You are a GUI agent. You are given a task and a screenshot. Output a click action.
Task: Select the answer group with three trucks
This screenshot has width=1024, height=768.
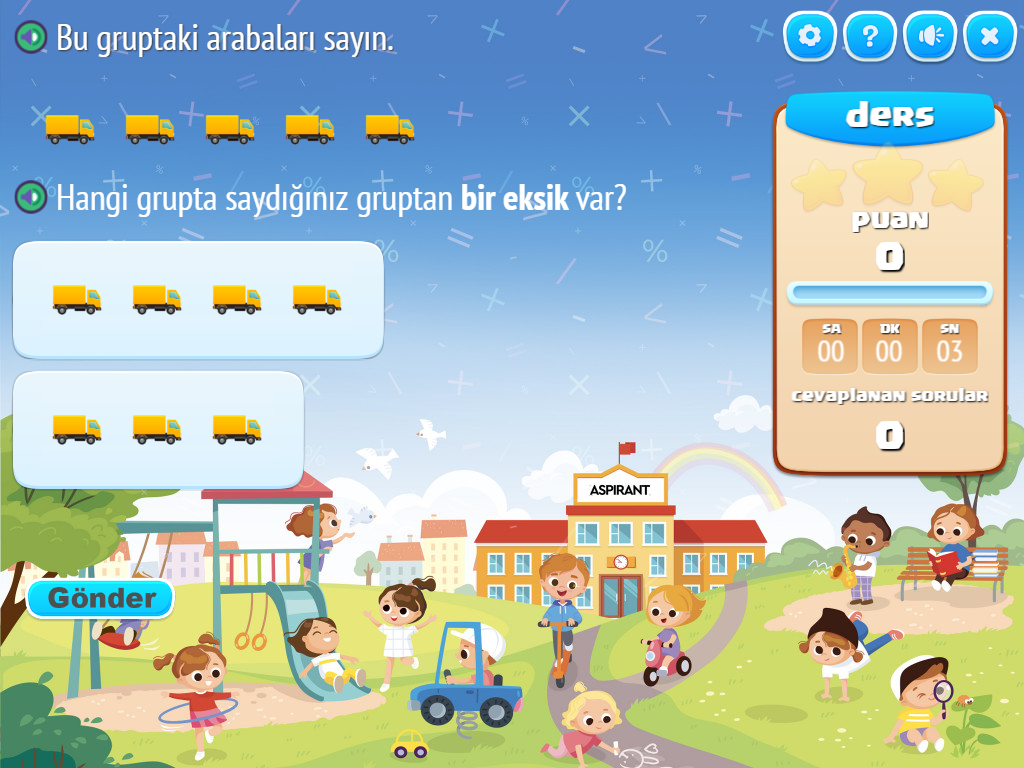point(158,429)
